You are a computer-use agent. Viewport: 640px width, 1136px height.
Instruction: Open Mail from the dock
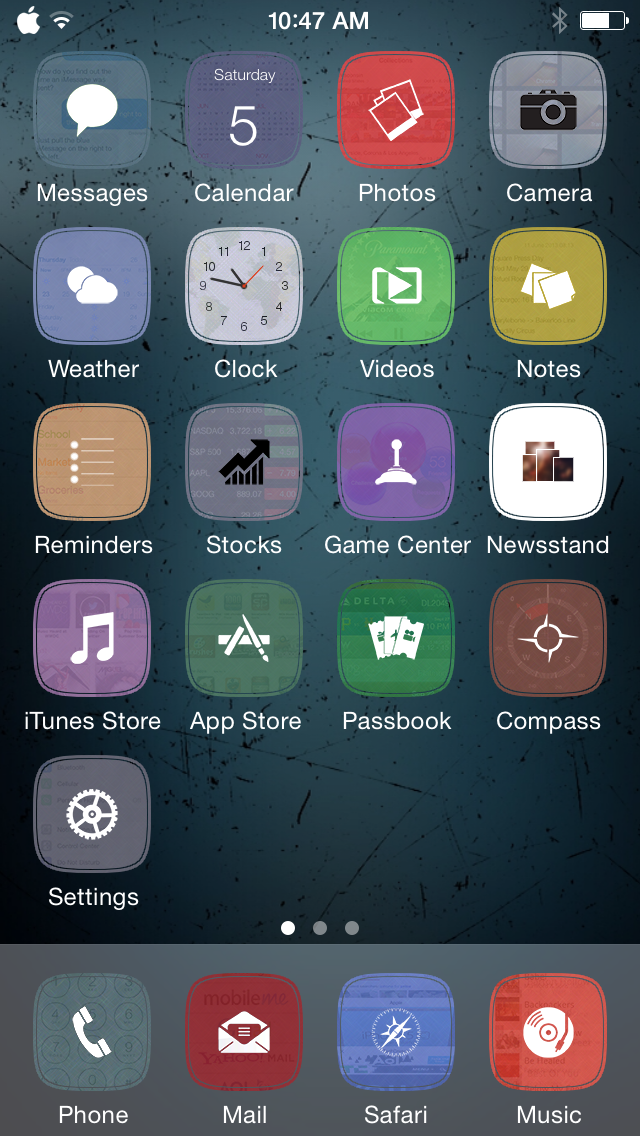tap(244, 1032)
